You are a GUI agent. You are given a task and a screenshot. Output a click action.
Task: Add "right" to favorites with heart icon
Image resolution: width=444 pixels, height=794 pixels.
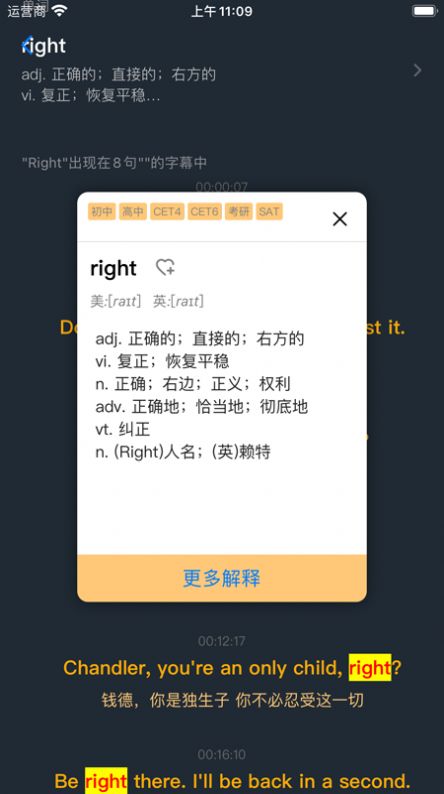tap(165, 267)
